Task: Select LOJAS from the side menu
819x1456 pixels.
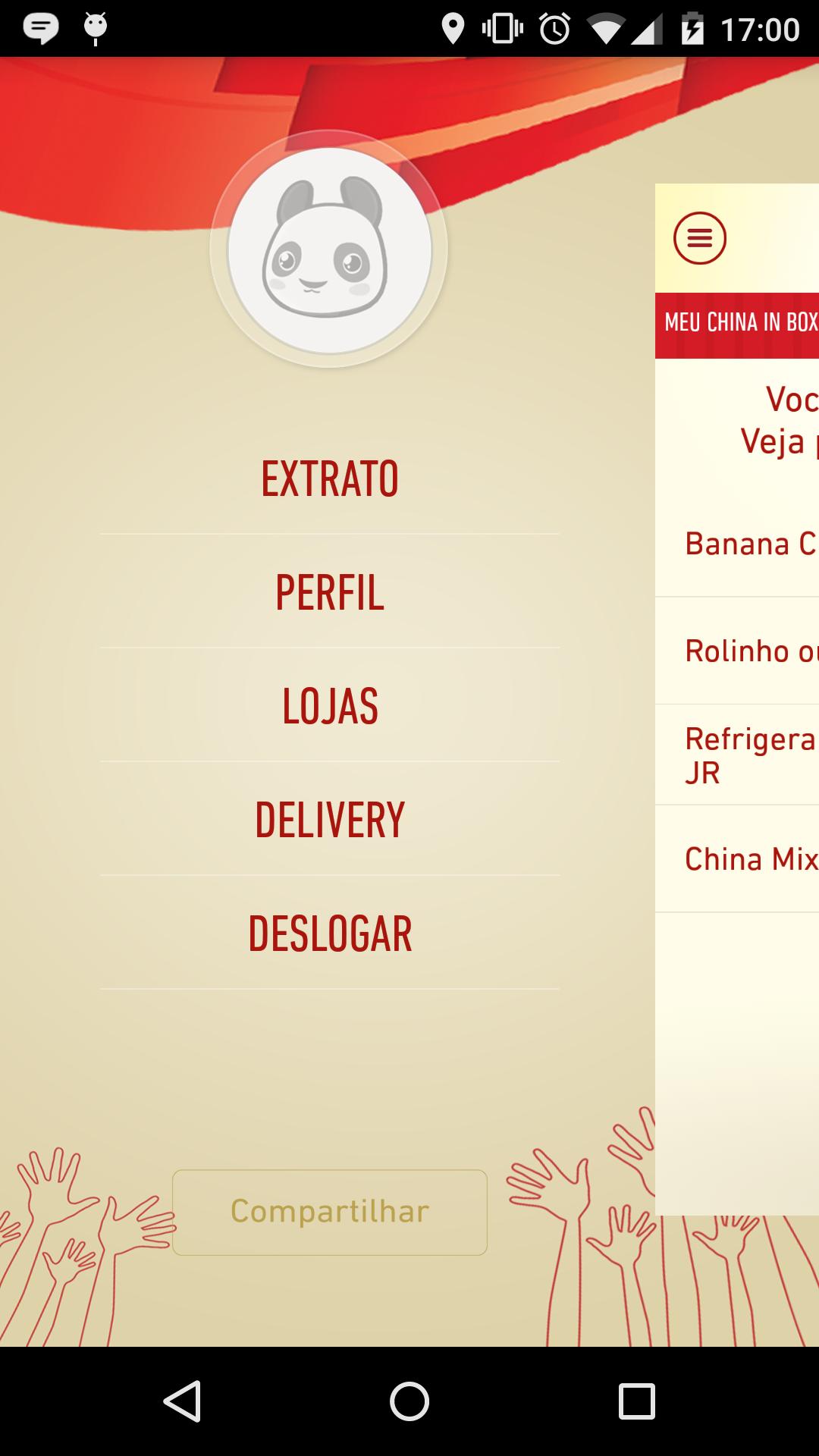Action: point(329,704)
